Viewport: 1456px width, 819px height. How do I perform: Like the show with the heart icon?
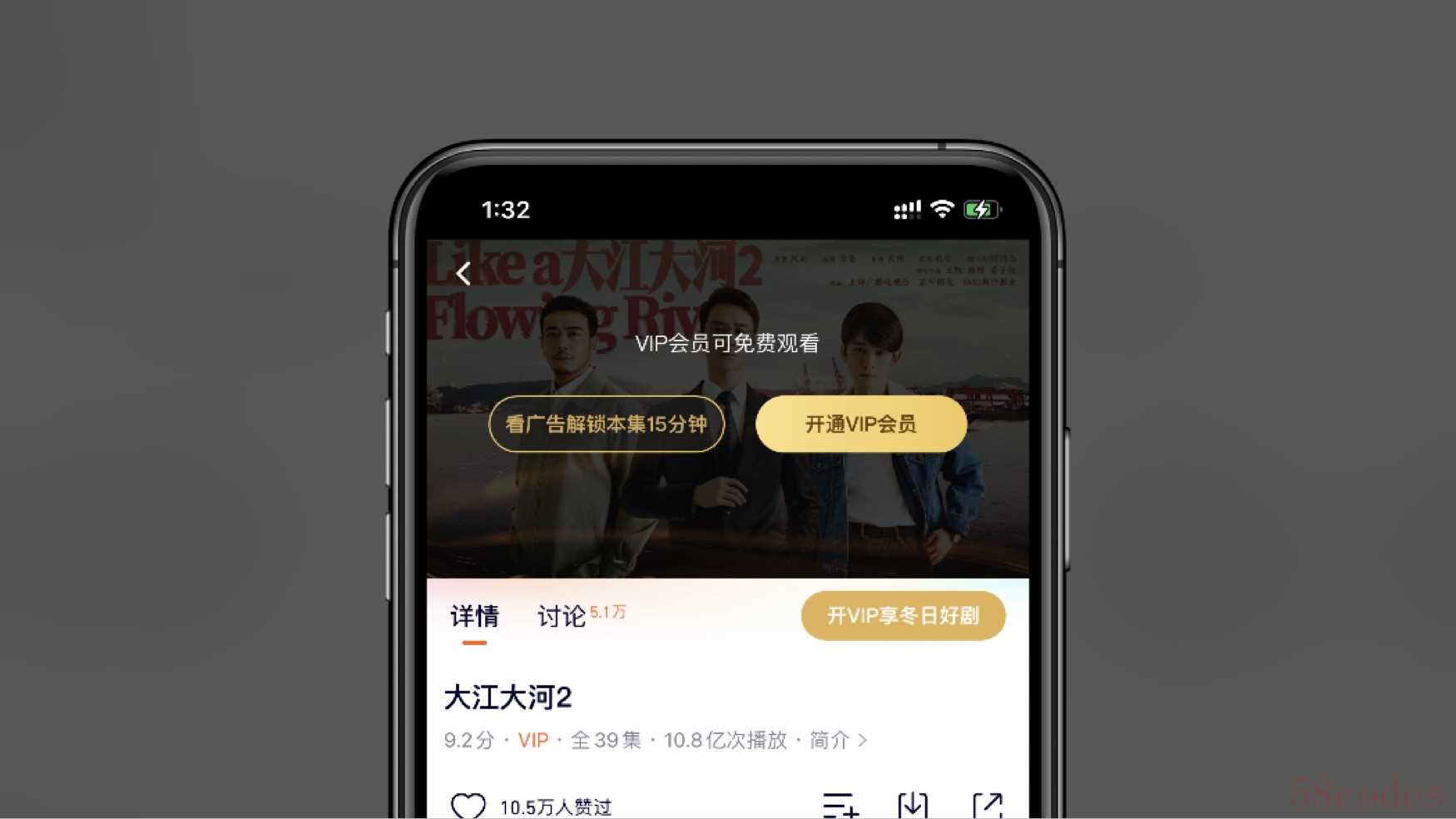click(468, 805)
